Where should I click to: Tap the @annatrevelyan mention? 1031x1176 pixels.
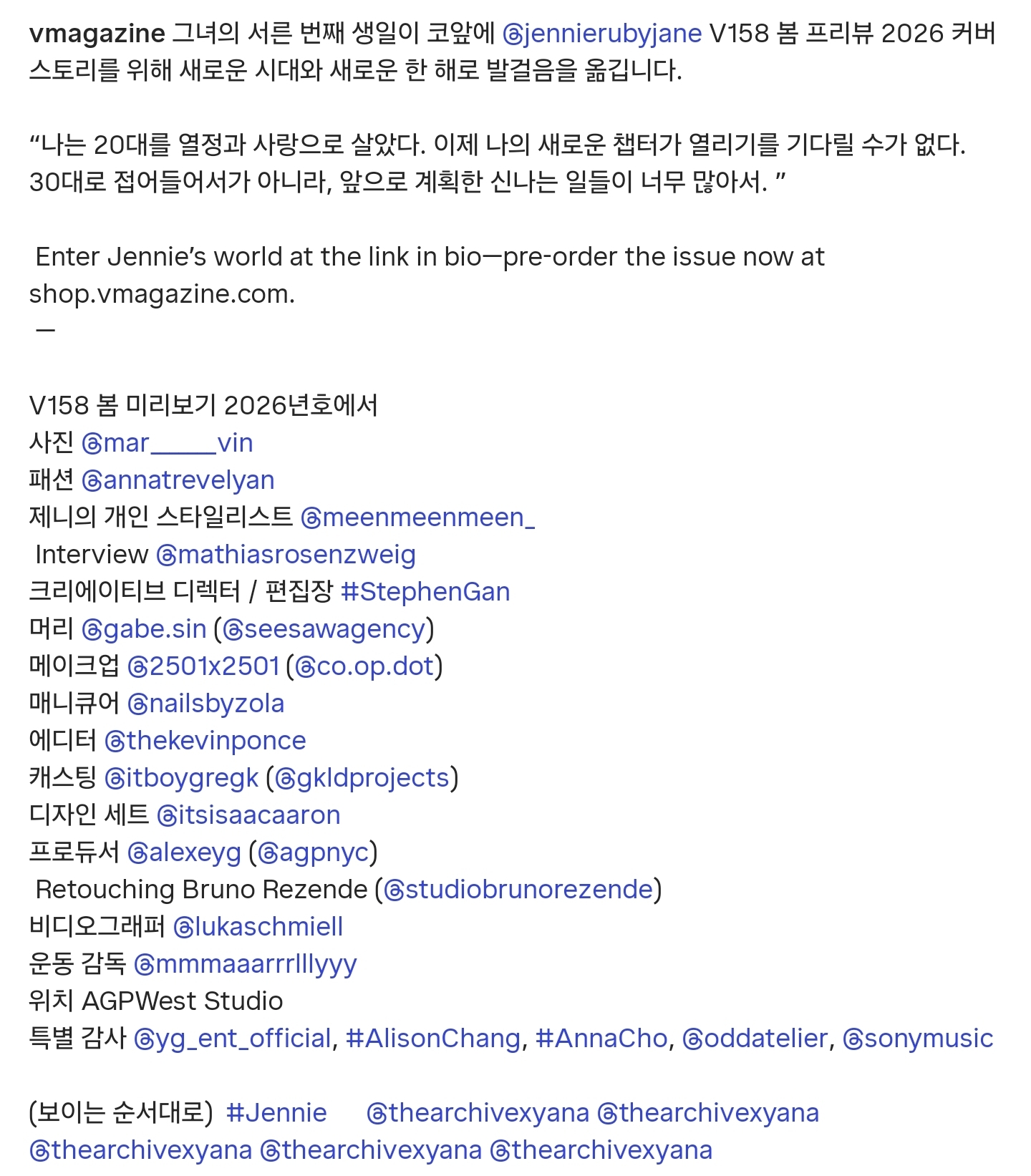[x=178, y=480]
